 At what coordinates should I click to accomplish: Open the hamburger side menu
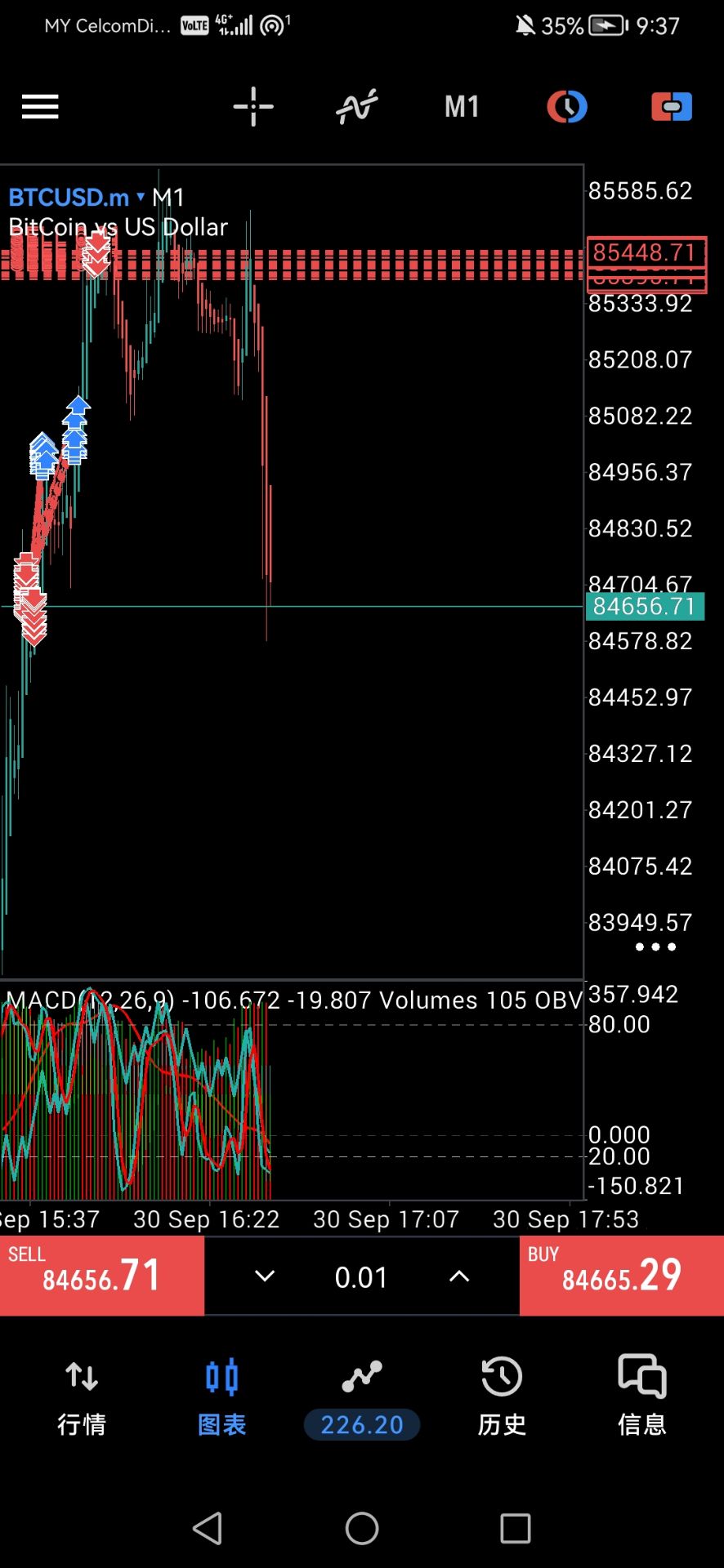point(40,107)
